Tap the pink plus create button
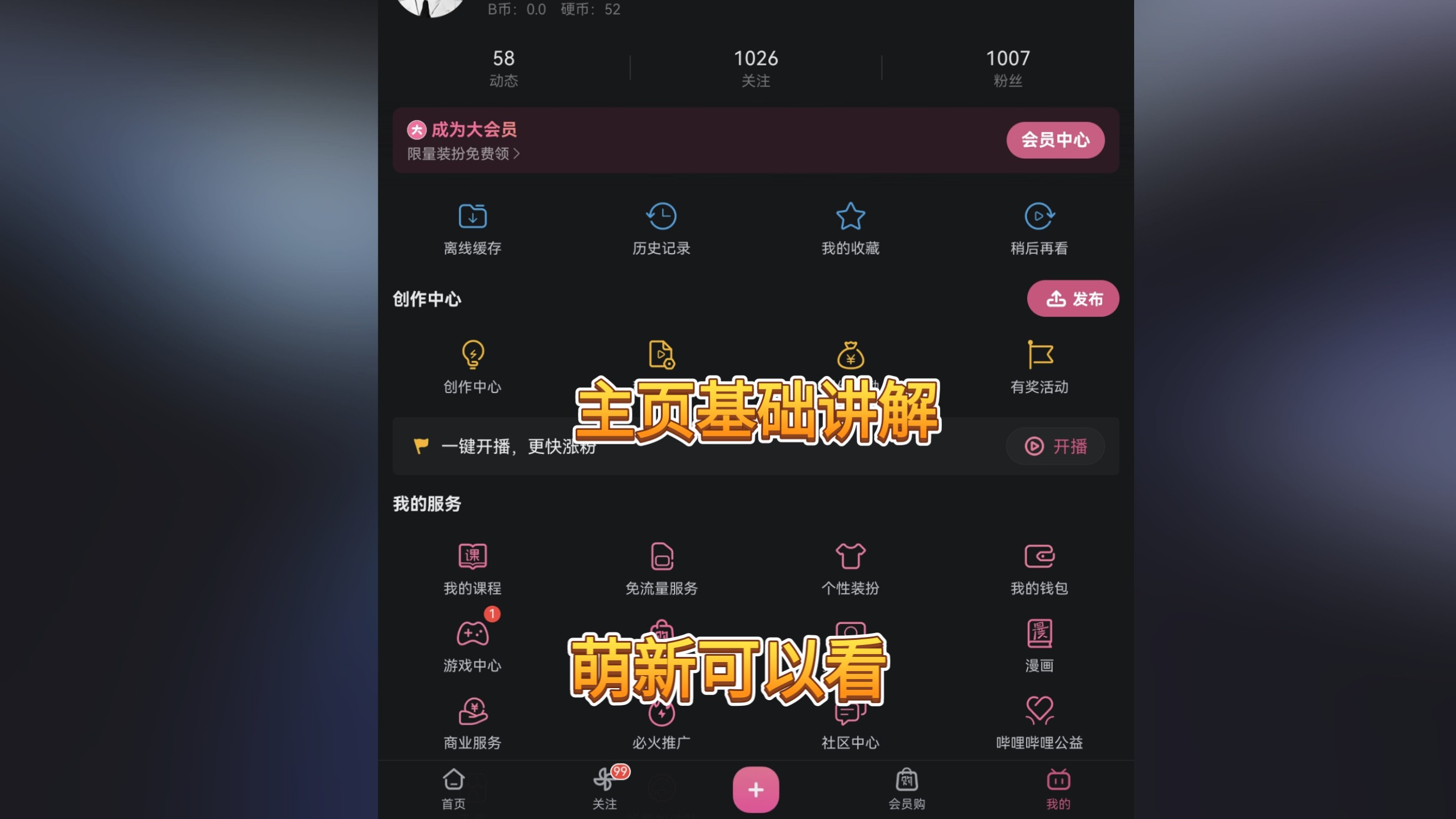This screenshot has width=1456, height=819. pyautogui.click(x=756, y=789)
